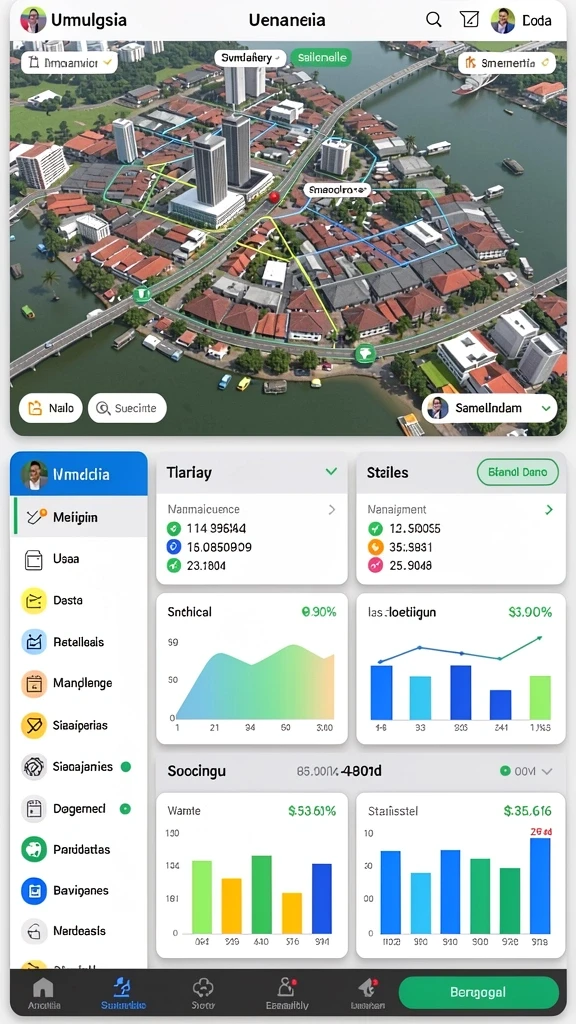Select the Manglenge menu item
The width and height of the screenshot is (576, 1024).
[x=78, y=683]
